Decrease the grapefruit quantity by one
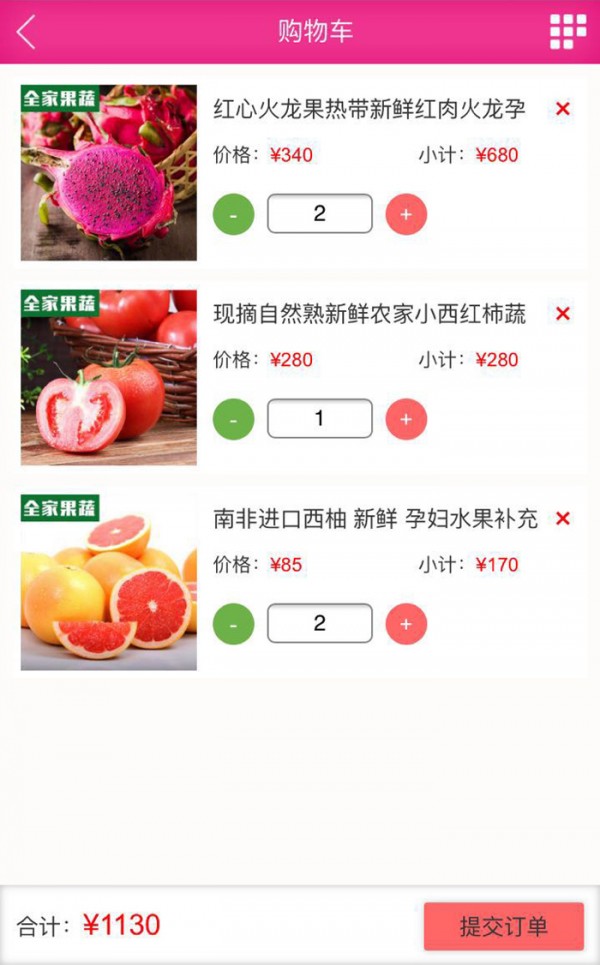Screen dimensions: 600x965 233,624
